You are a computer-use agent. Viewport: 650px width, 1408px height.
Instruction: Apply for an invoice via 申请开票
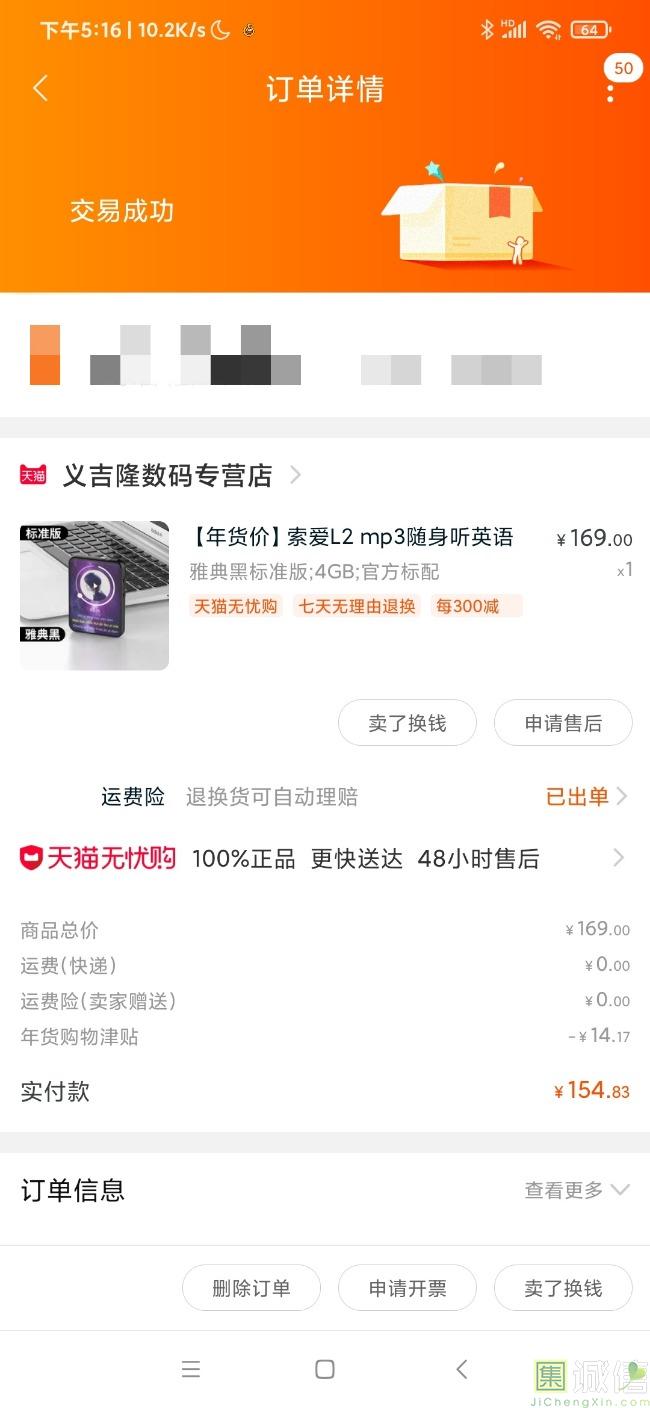click(x=407, y=1288)
